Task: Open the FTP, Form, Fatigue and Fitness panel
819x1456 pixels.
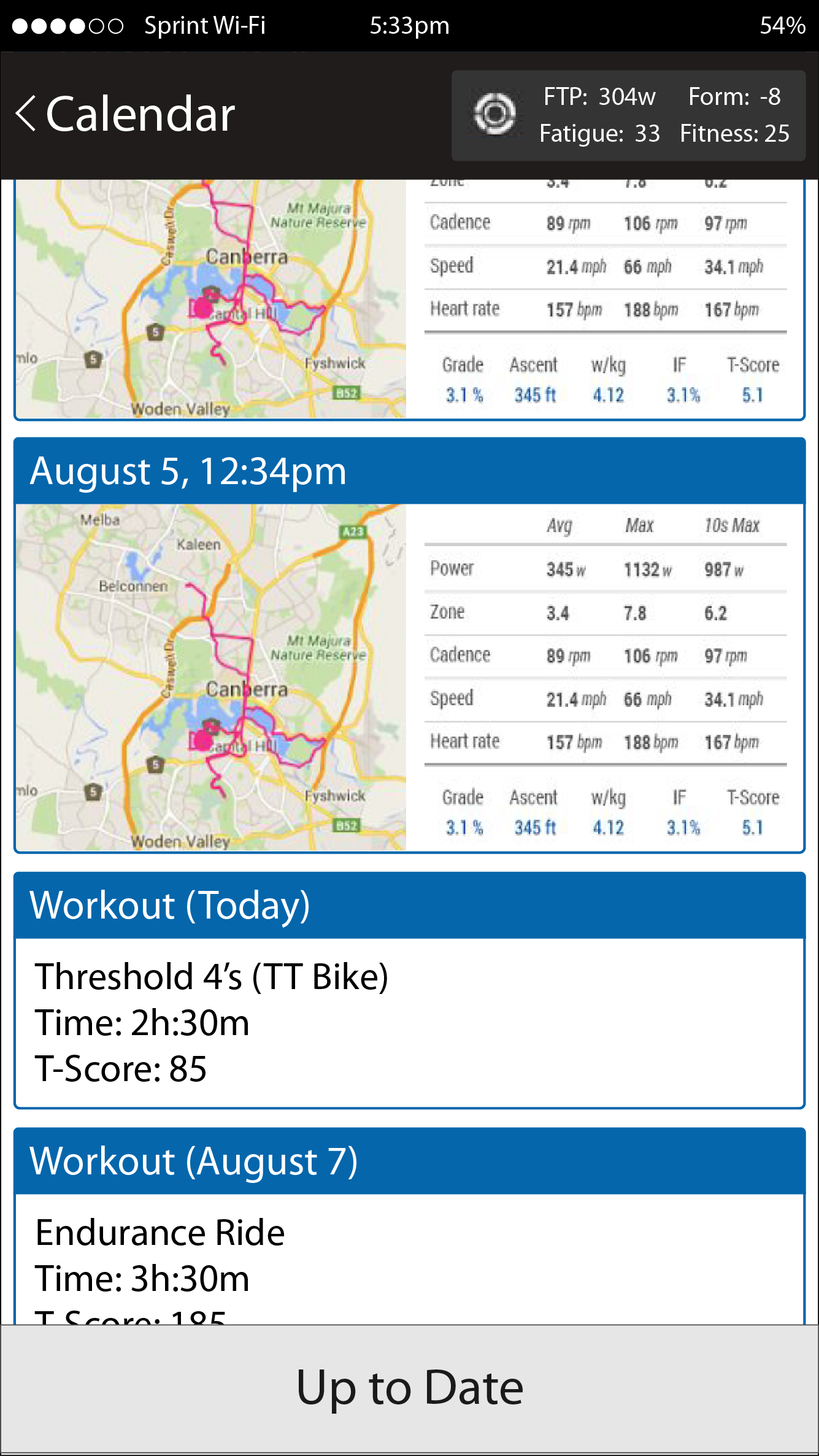Action: click(628, 115)
